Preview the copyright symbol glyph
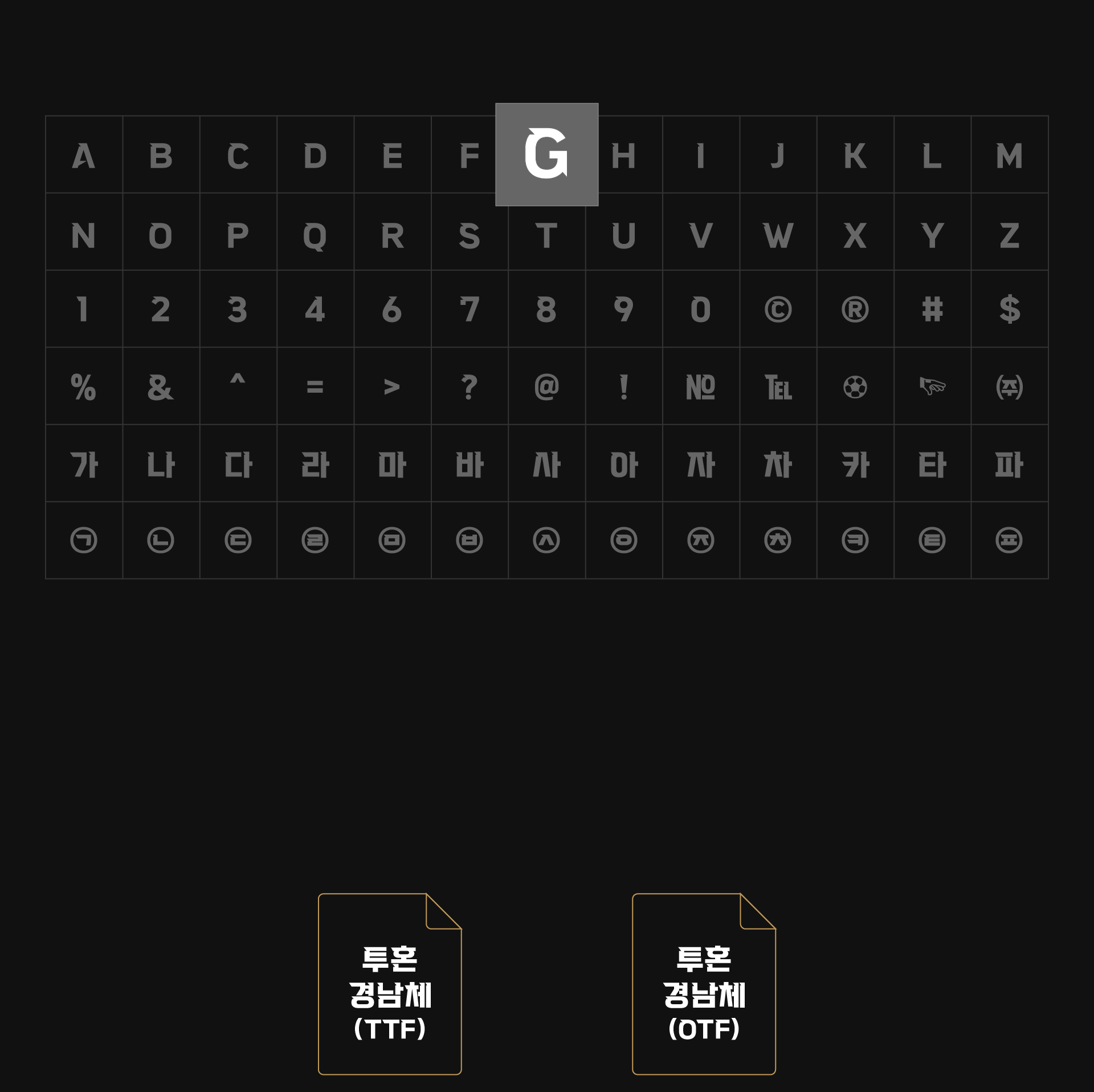Screen dimensions: 1094x1092 tap(778, 309)
